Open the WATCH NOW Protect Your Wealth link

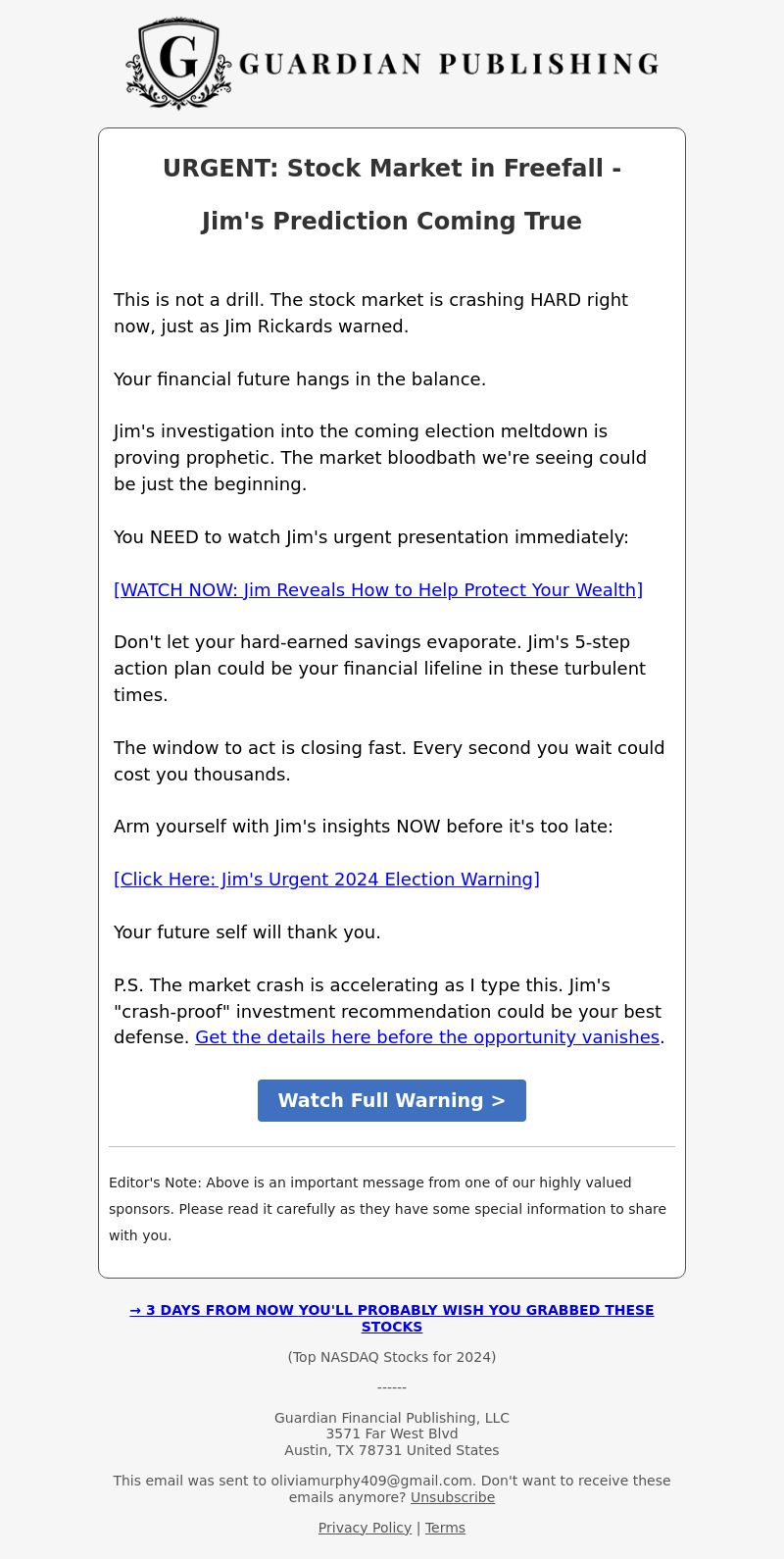pos(378,589)
